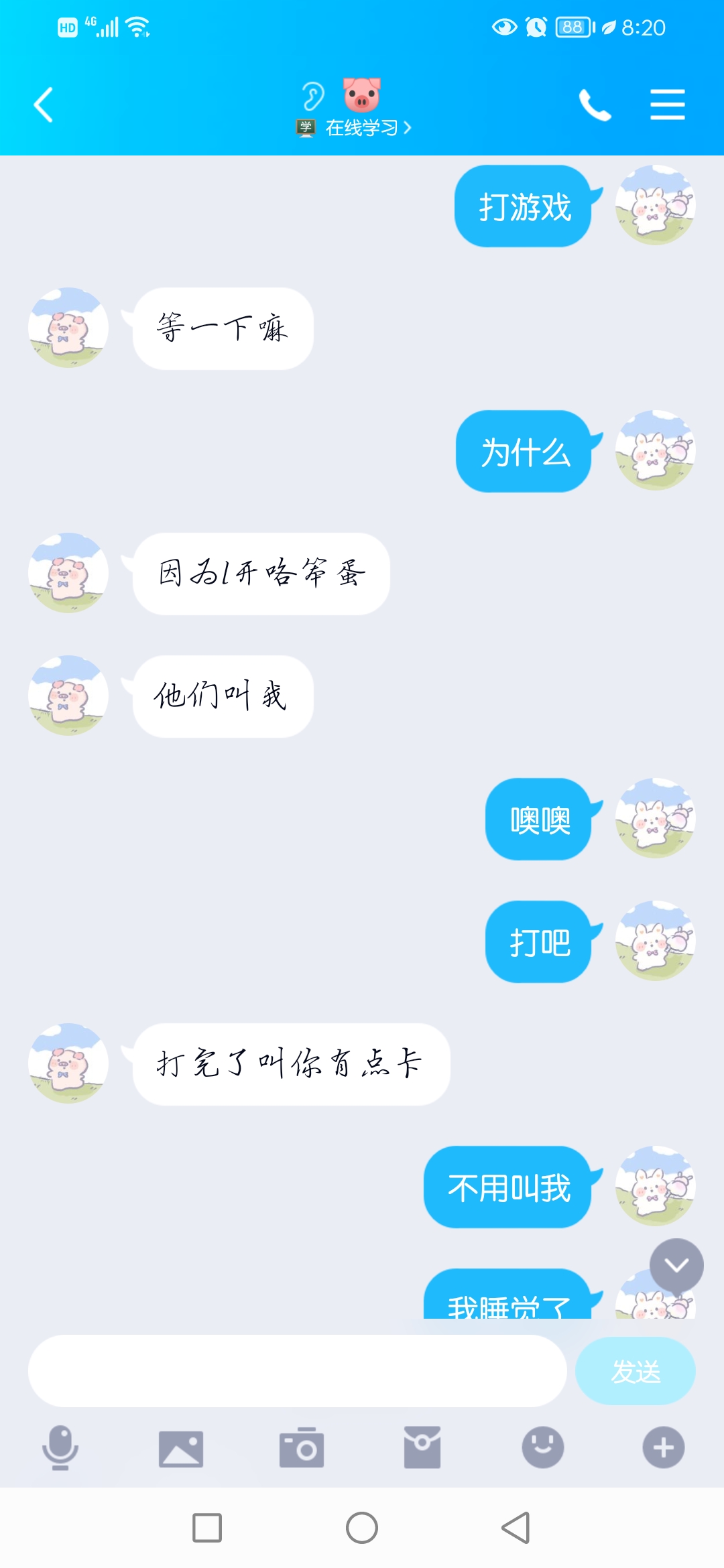Tap the system home button
This screenshot has width=724, height=1568.
click(x=362, y=1528)
